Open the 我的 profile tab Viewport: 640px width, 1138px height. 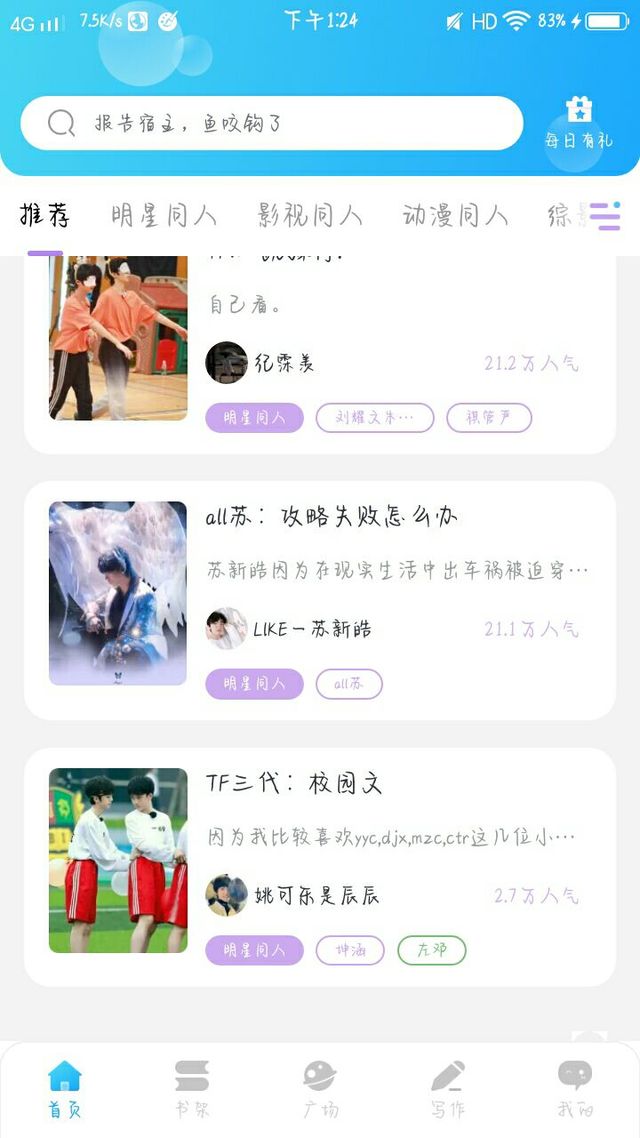575,1088
